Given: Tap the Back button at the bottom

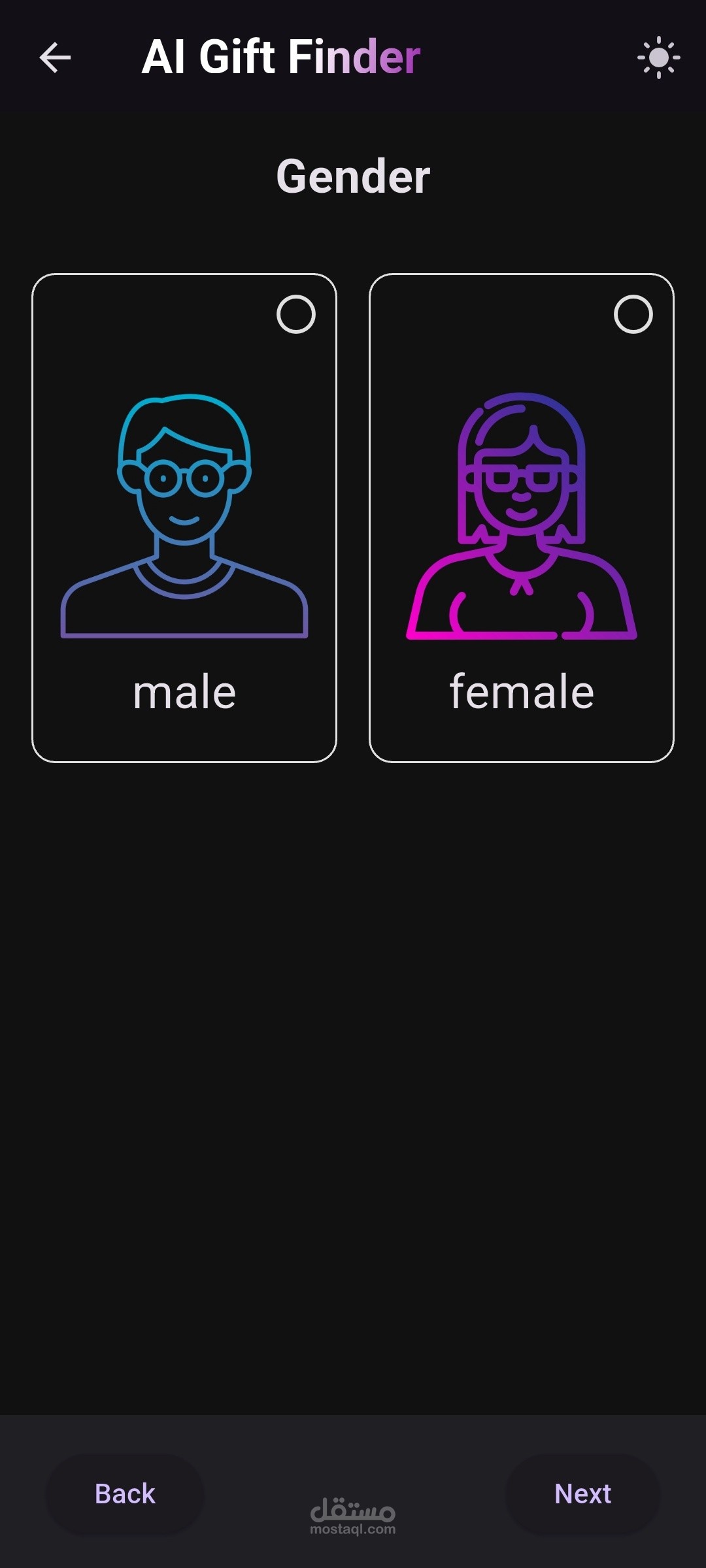Looking at the screenshot, I should click(x=125, y=1494).
